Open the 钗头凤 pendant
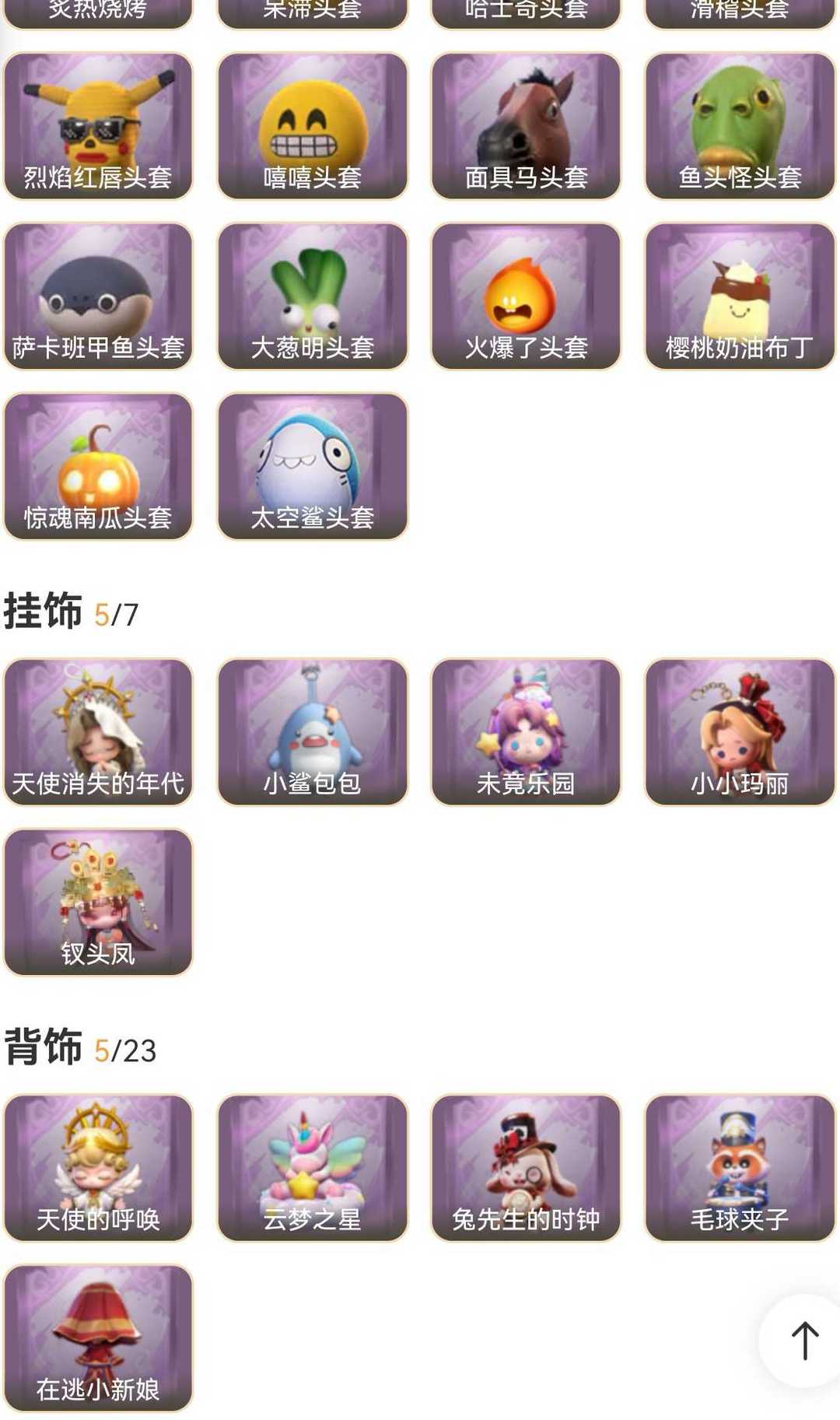Image resolution: width=840 pixels, height=1420 pixels. 98,902
